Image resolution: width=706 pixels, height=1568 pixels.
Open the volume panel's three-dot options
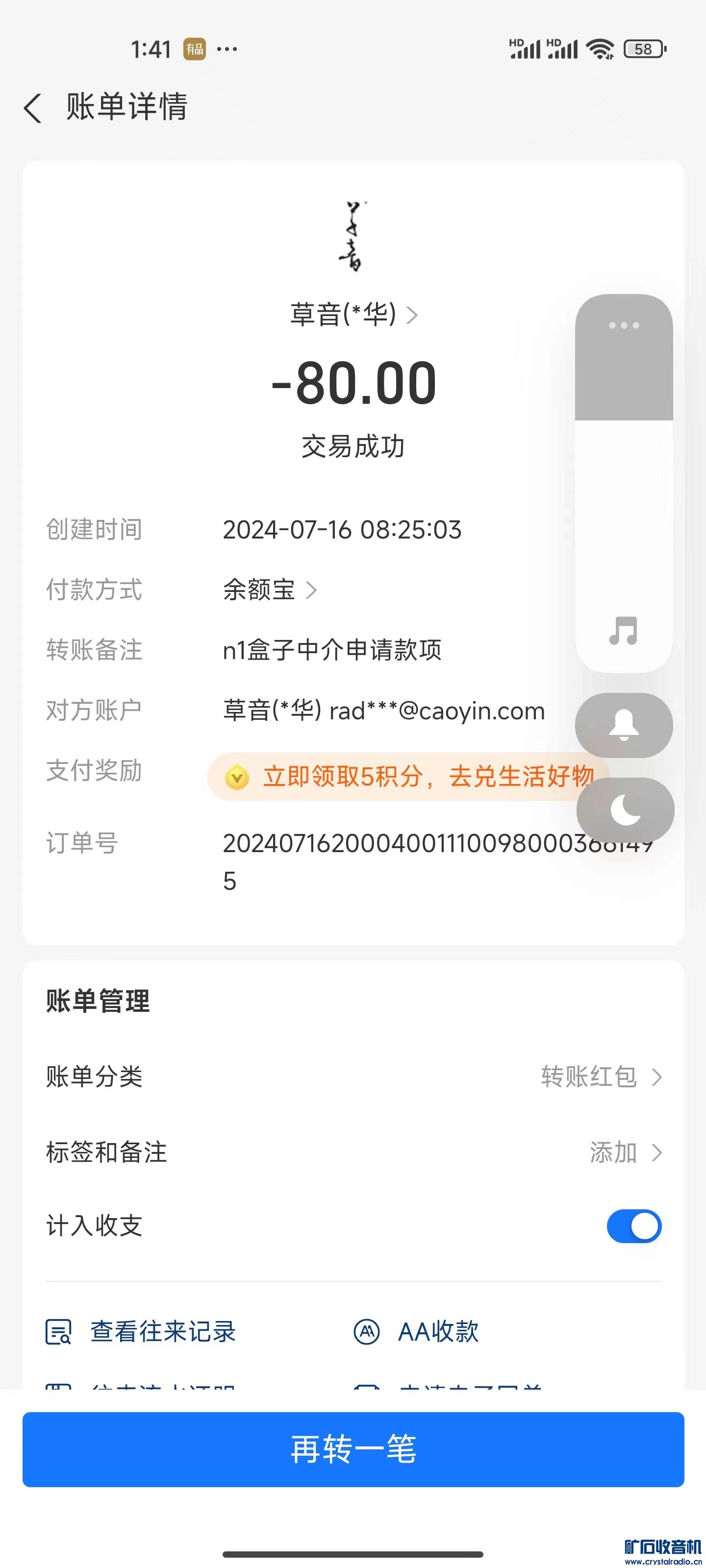tap(624, 326)
